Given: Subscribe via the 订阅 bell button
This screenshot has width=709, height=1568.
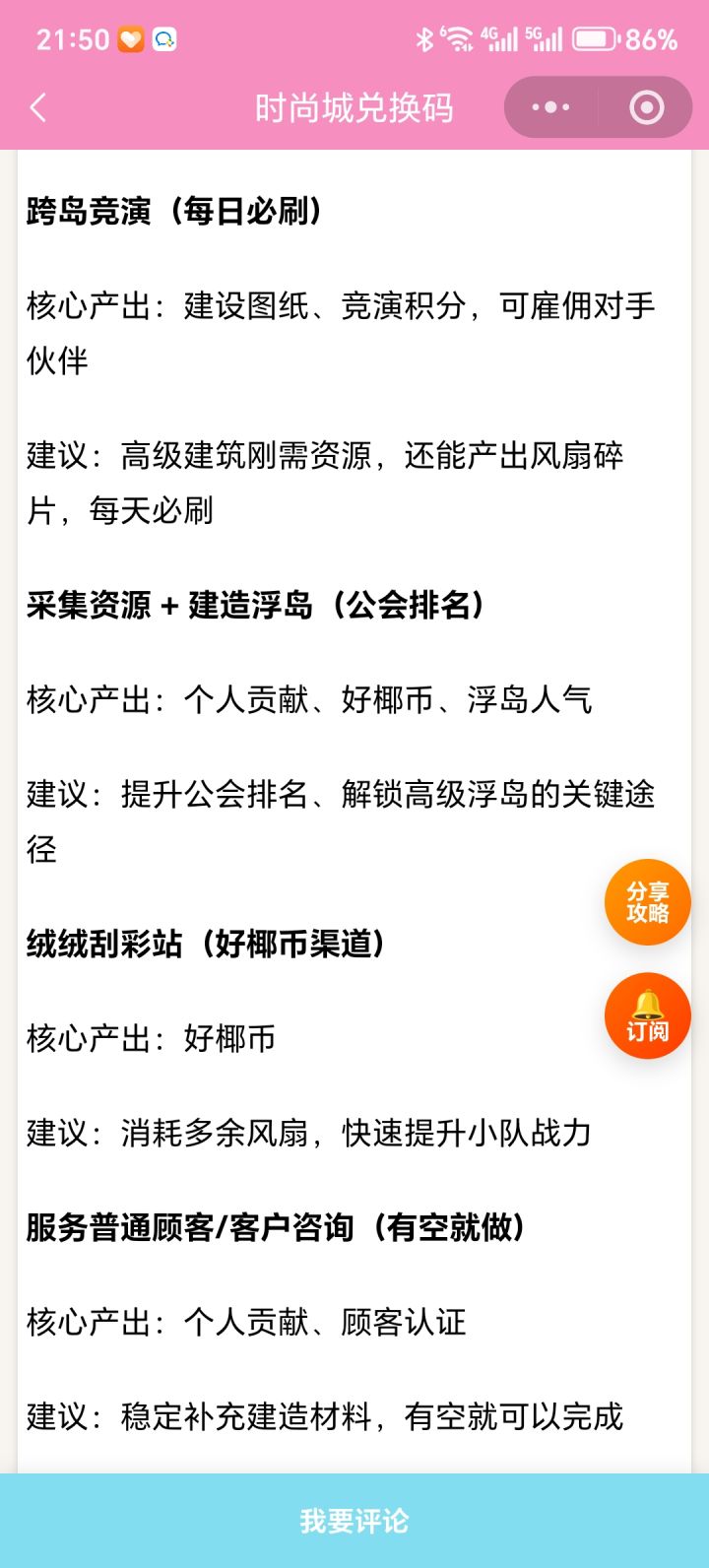Looking at the screenshot, I should point(647,1015).
